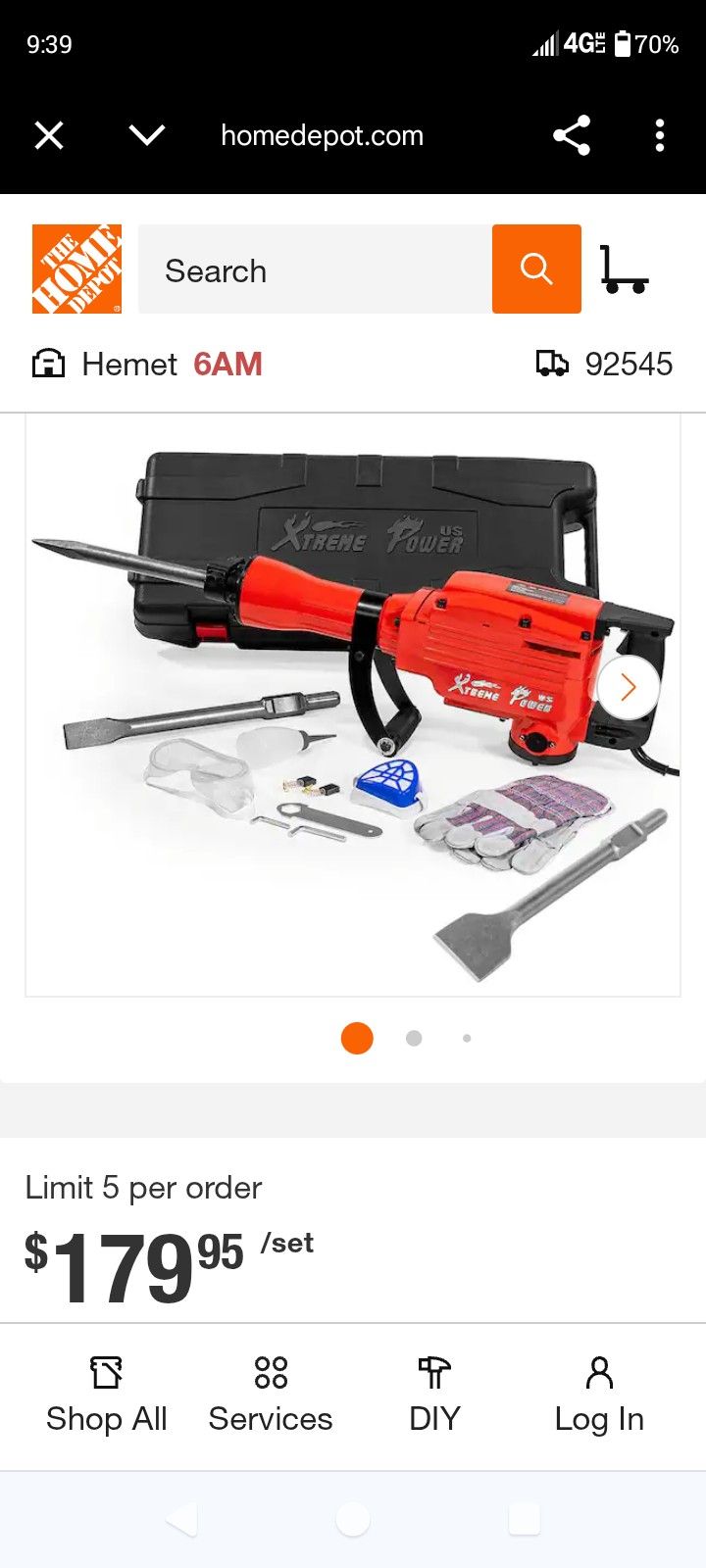Tap the Search input field
706x1568 pixels.
coord(314,269)
